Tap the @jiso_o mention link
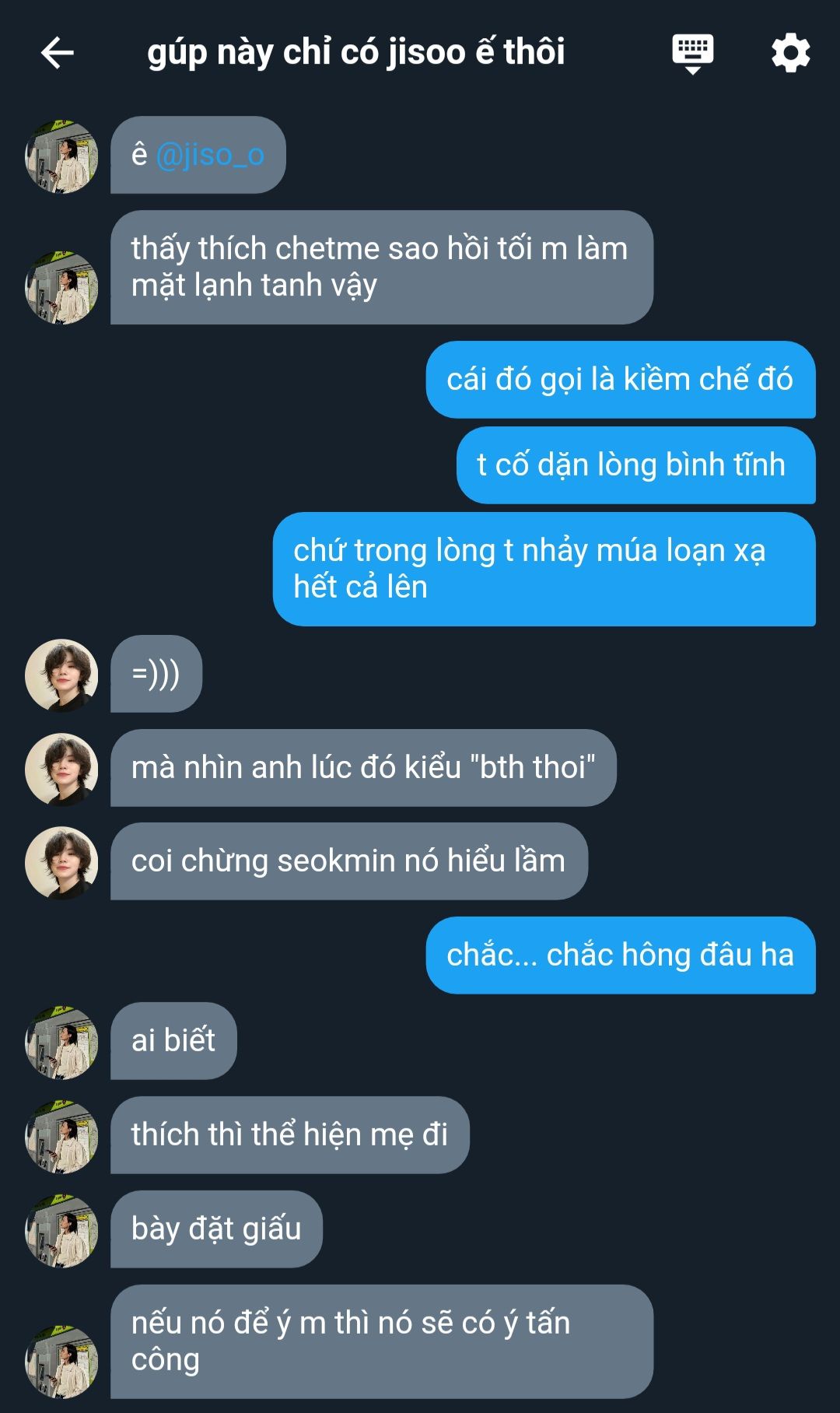The width and height of the screenshot is (840, 1413). tap(210, 155)
